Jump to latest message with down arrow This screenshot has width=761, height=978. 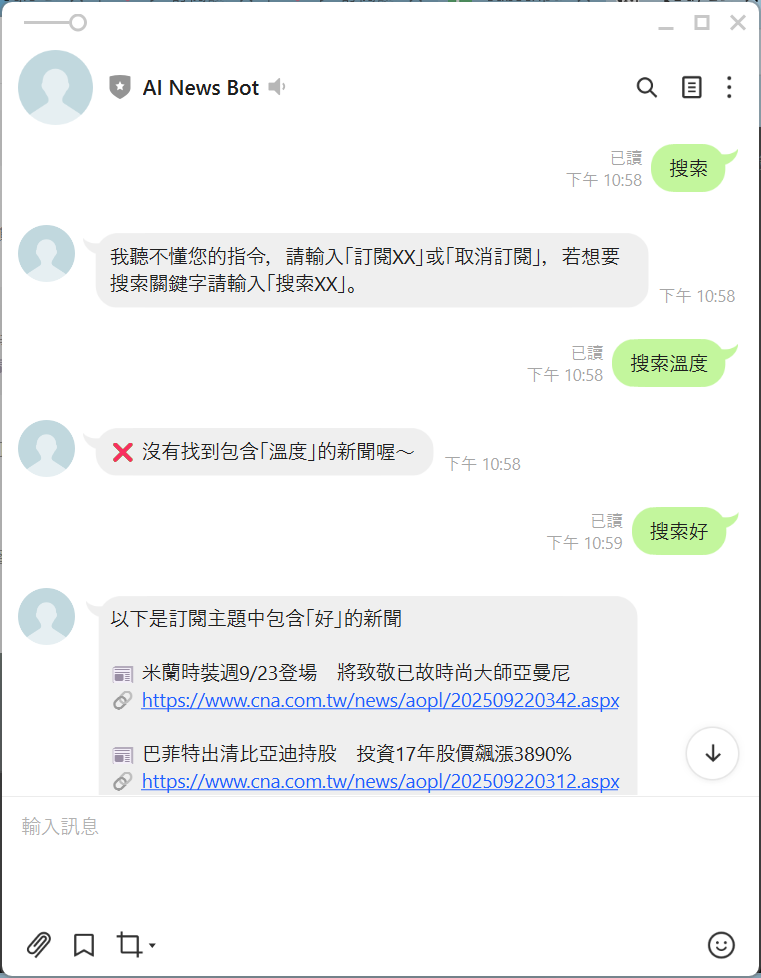[712, 754]
